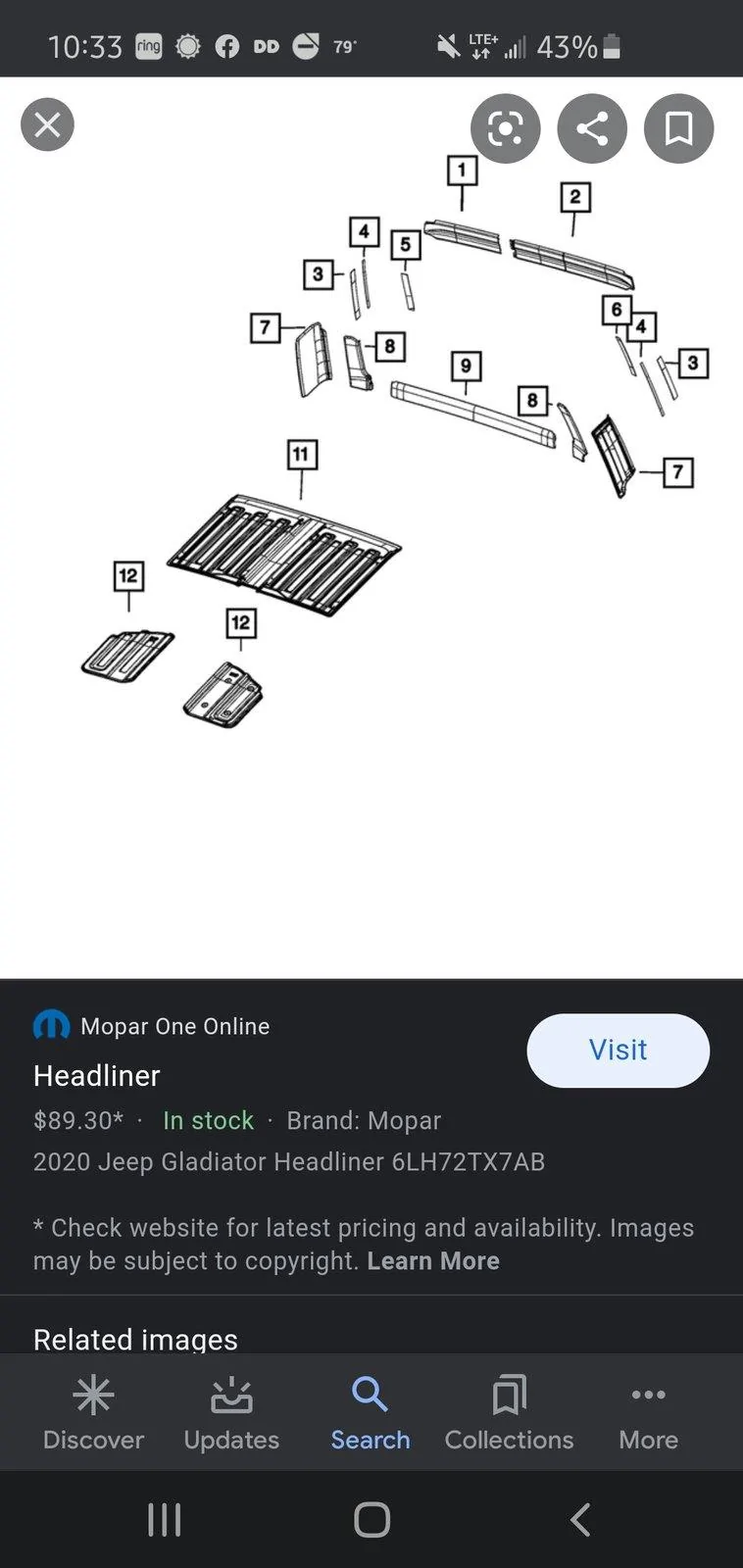Close the image viewer

click(x=47, y=124)
